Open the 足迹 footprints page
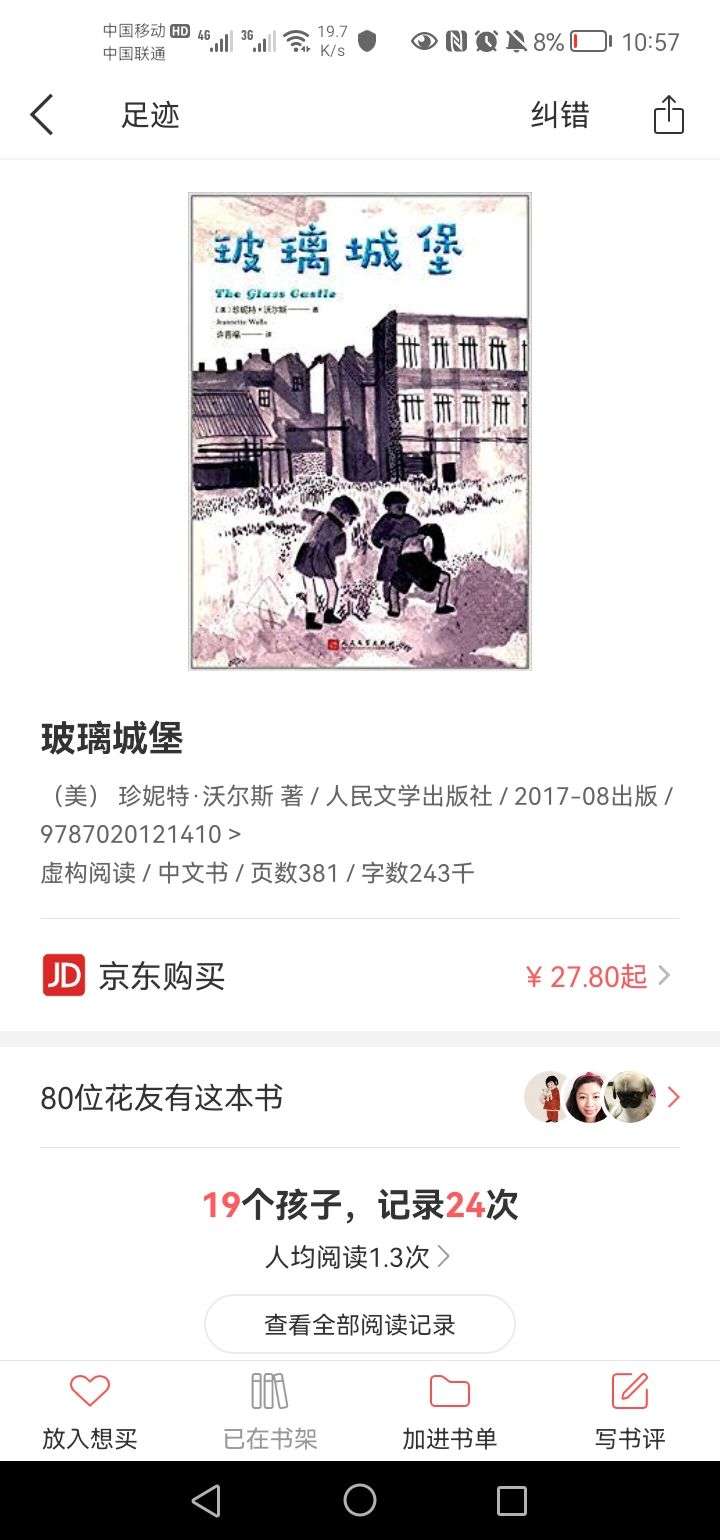 click(150, 116)
